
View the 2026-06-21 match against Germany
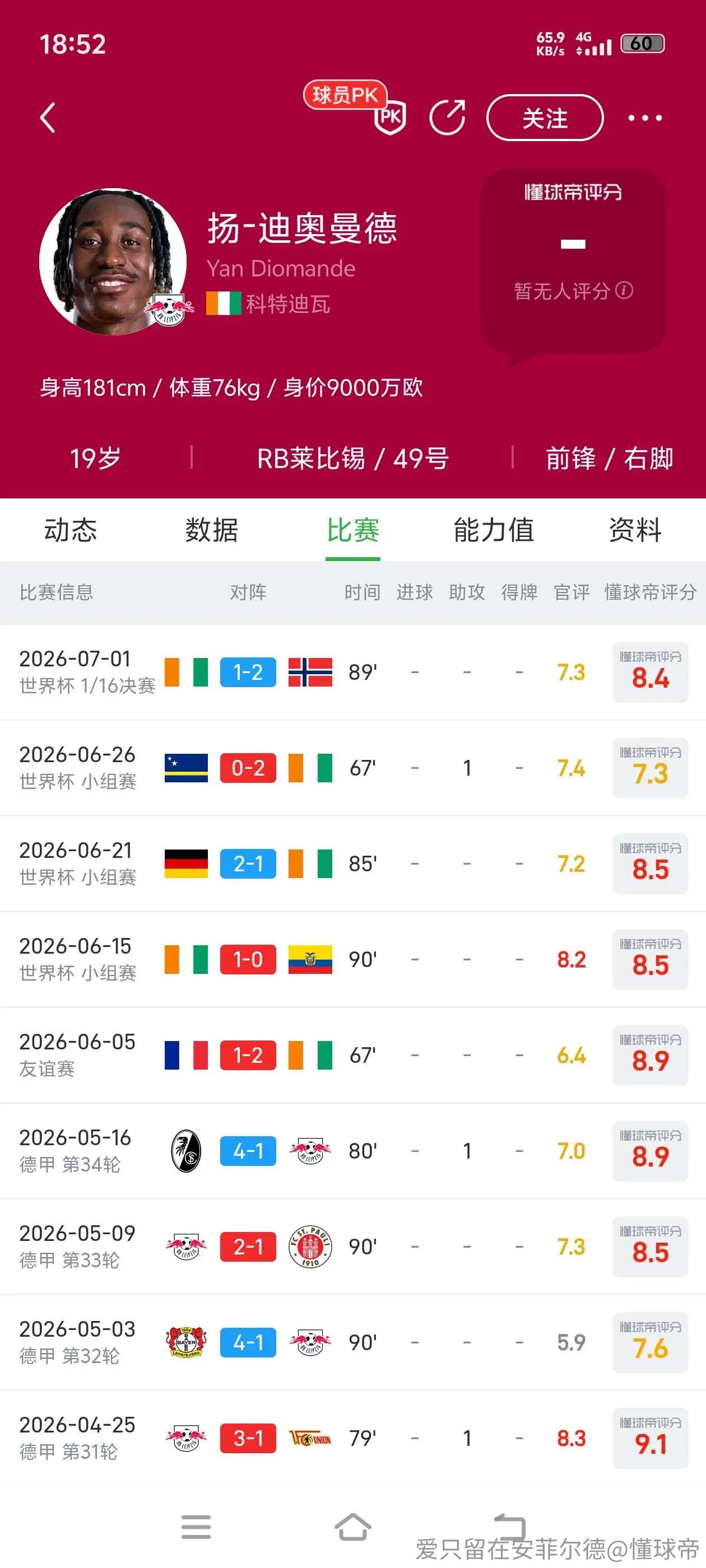[352, 864]
